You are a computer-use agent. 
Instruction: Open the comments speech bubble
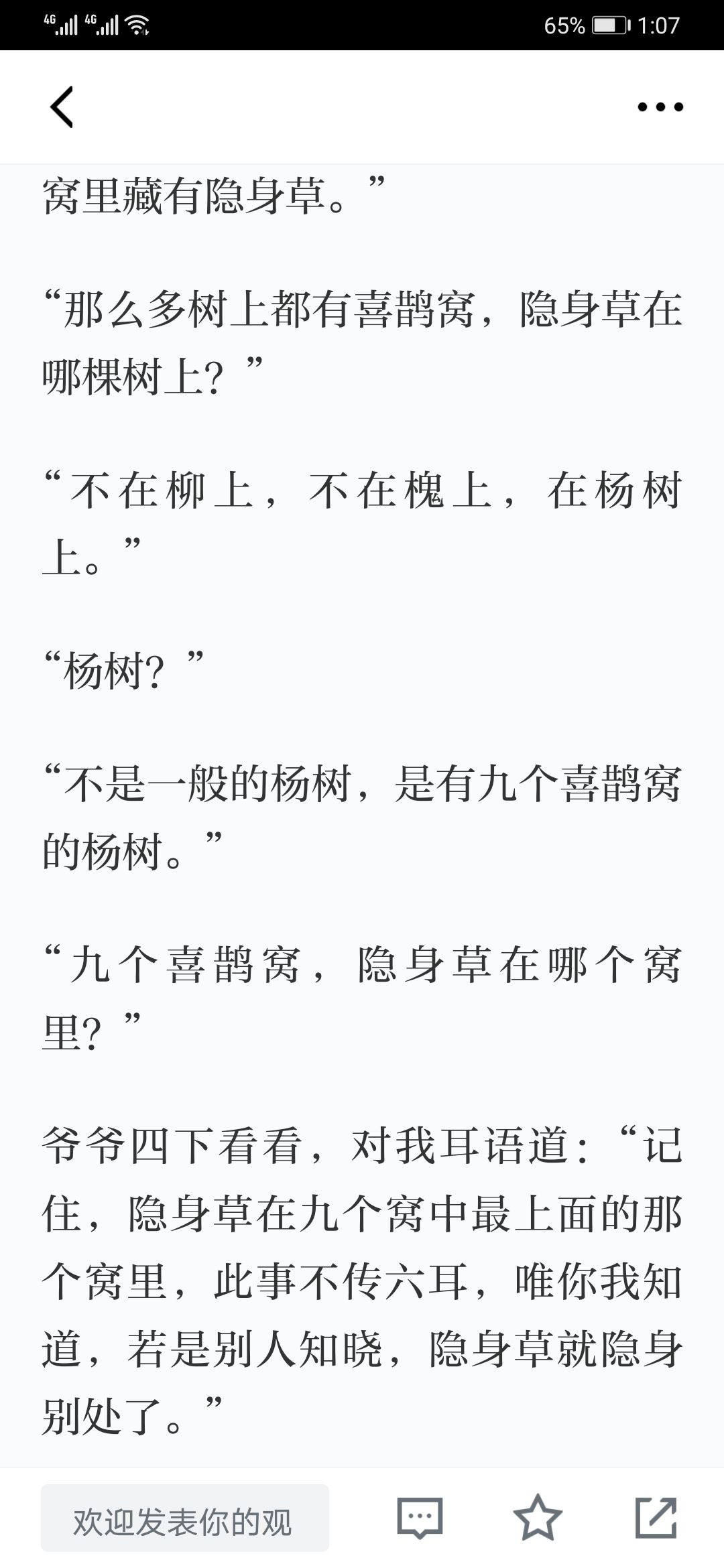[x=420, y=1518]
